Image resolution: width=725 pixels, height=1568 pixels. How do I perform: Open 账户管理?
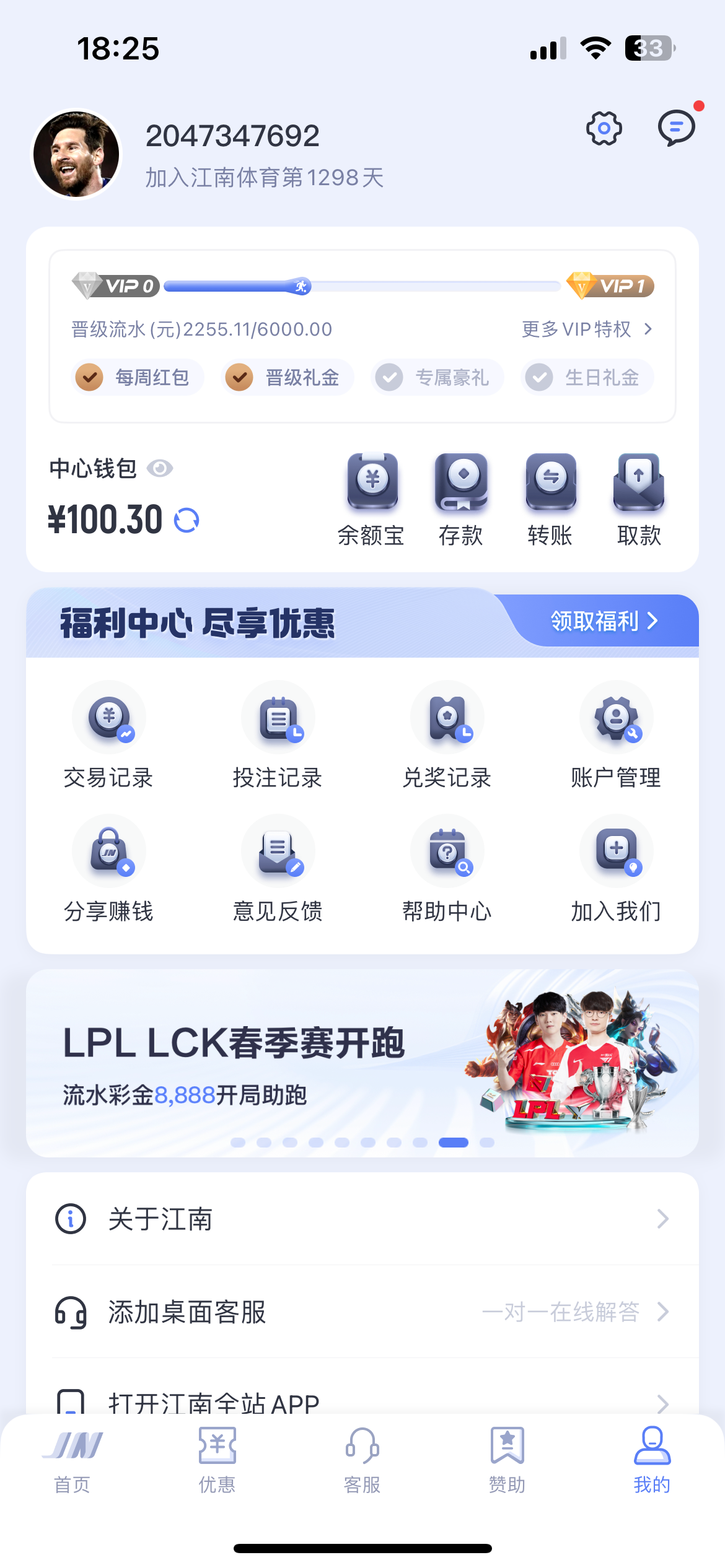click(616, 735)
